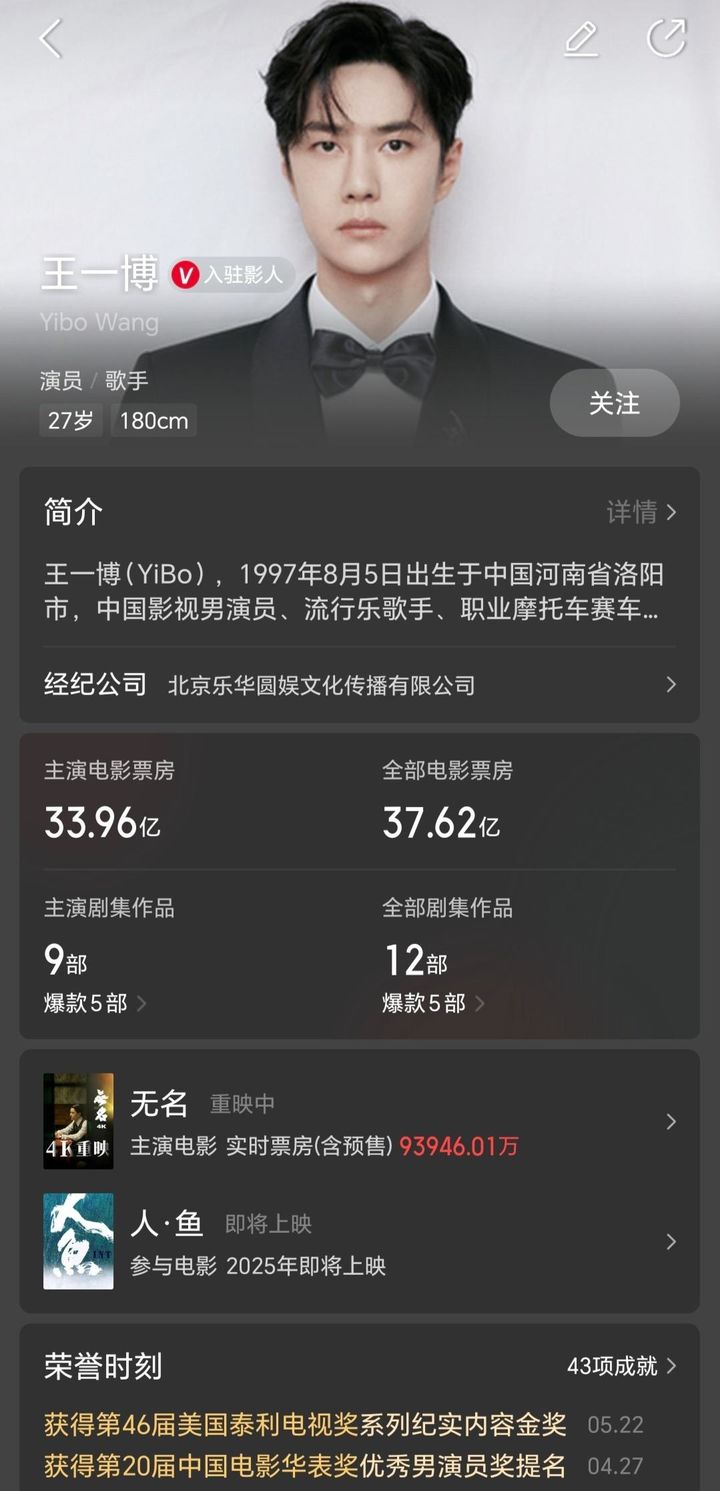Open the 经纪公司 agency row
720x1491 pixels.
tap(360, 685)
